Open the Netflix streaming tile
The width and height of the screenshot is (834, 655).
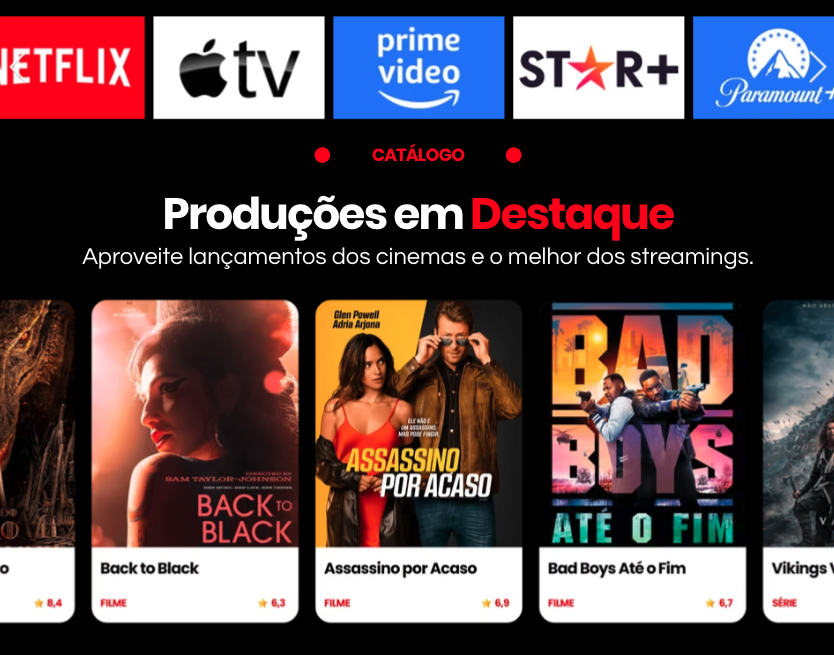click(72, 67)
